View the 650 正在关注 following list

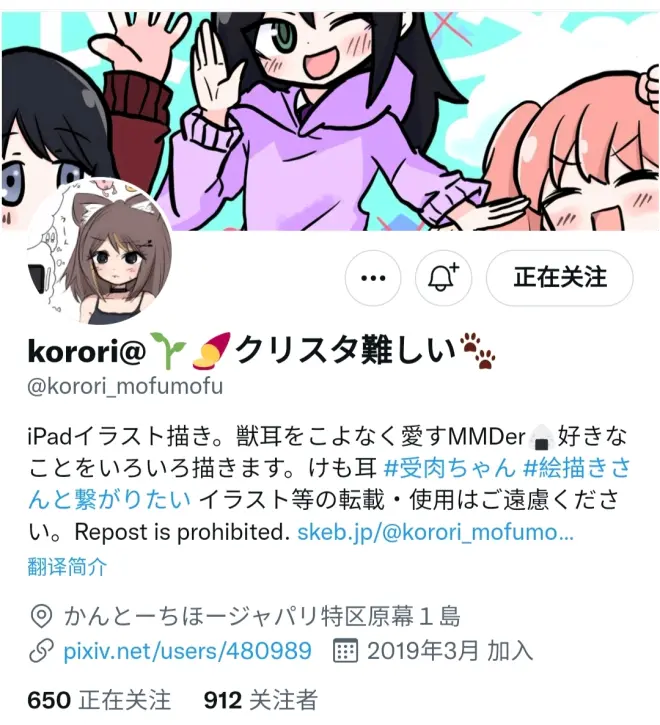[98, 699]
